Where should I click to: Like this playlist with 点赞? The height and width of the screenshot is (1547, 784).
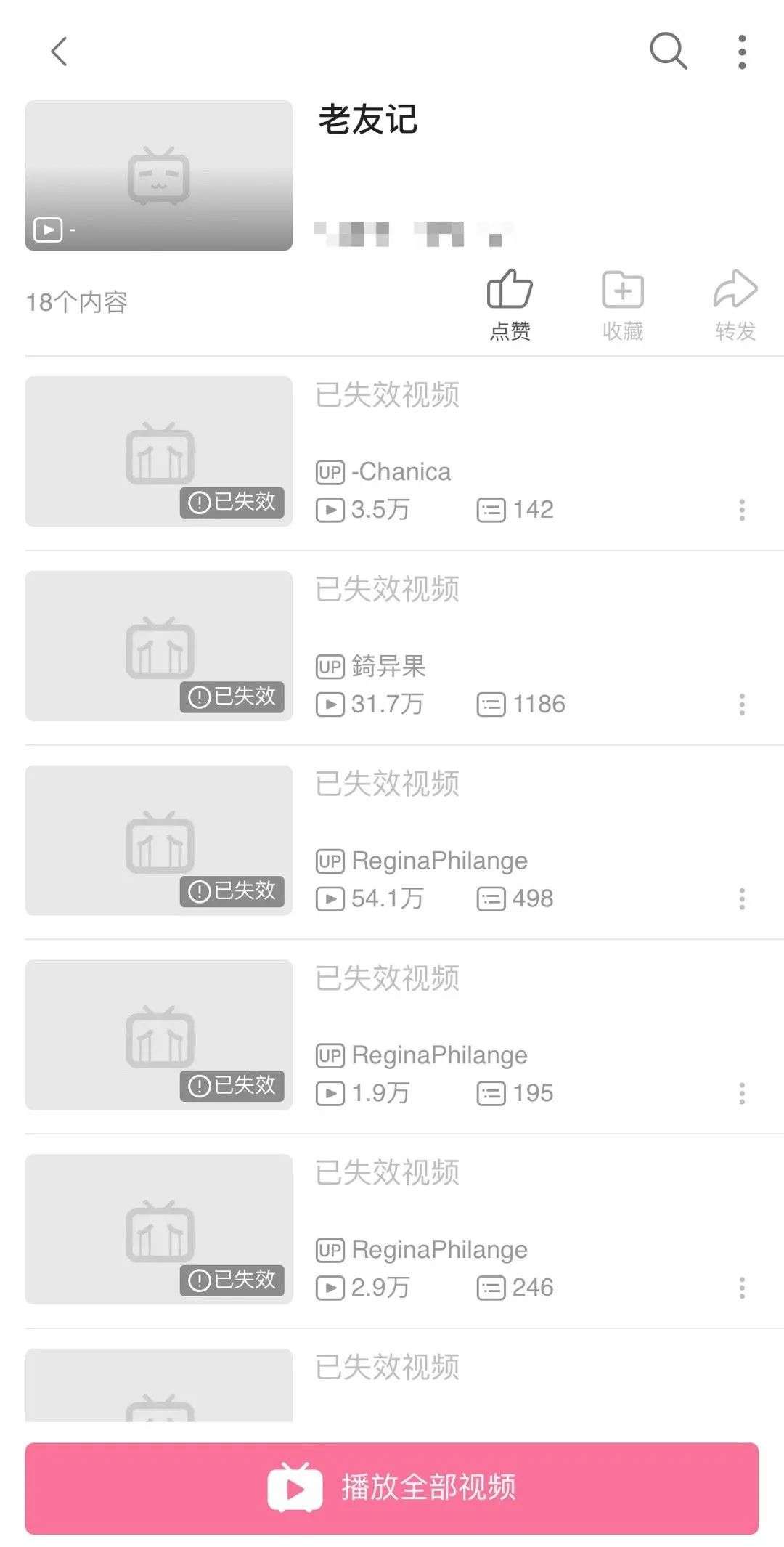pos(510,305)
